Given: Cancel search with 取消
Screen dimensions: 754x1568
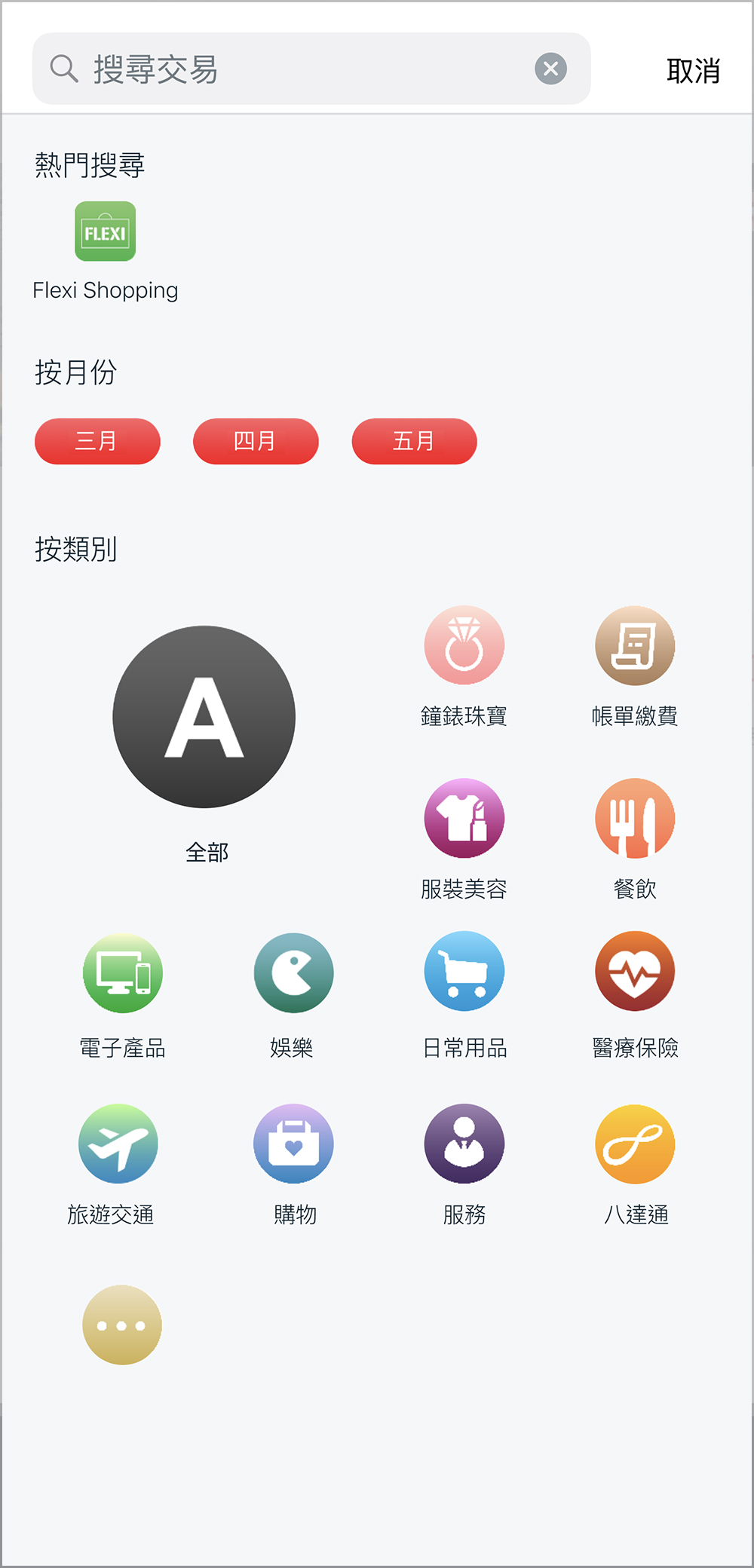Looking at the screenshot, I should click(x=693, y=71).
